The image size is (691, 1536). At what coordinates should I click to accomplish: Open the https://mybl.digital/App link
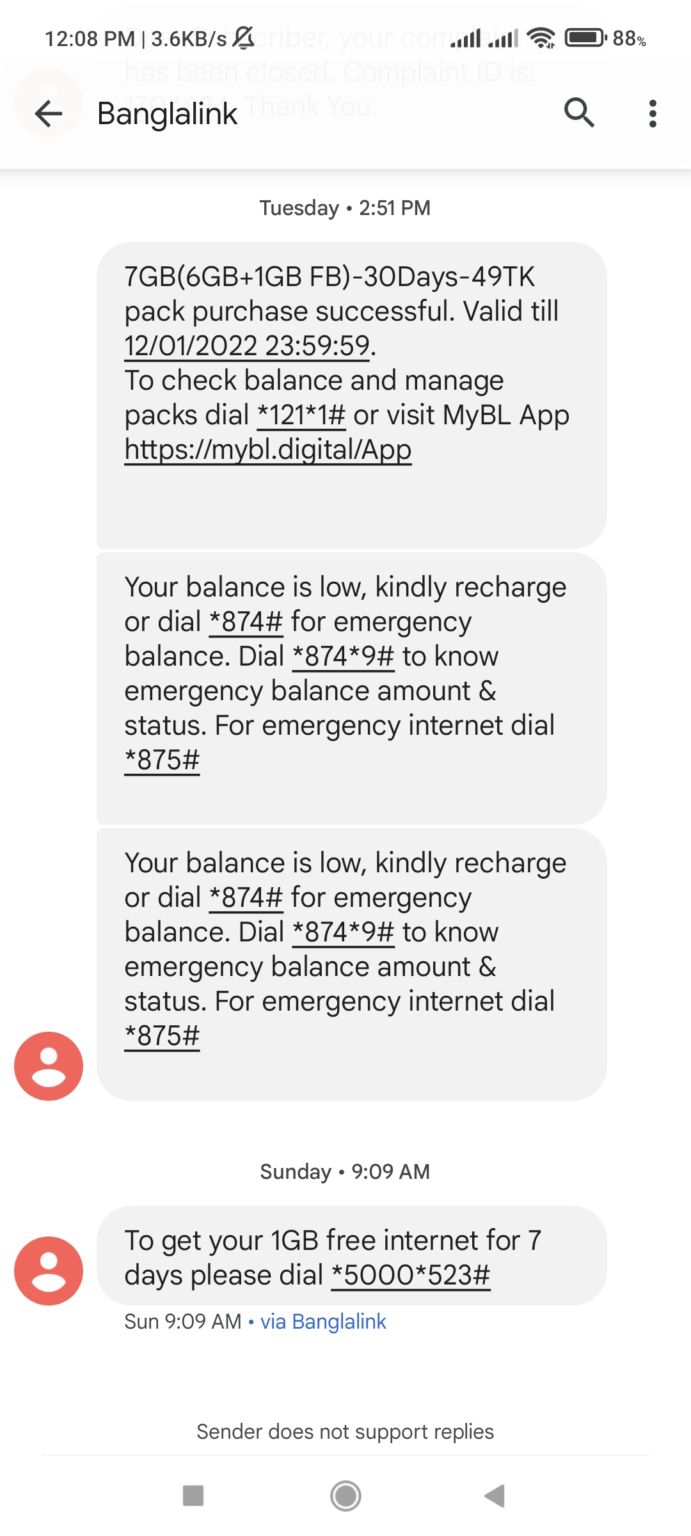268,450
